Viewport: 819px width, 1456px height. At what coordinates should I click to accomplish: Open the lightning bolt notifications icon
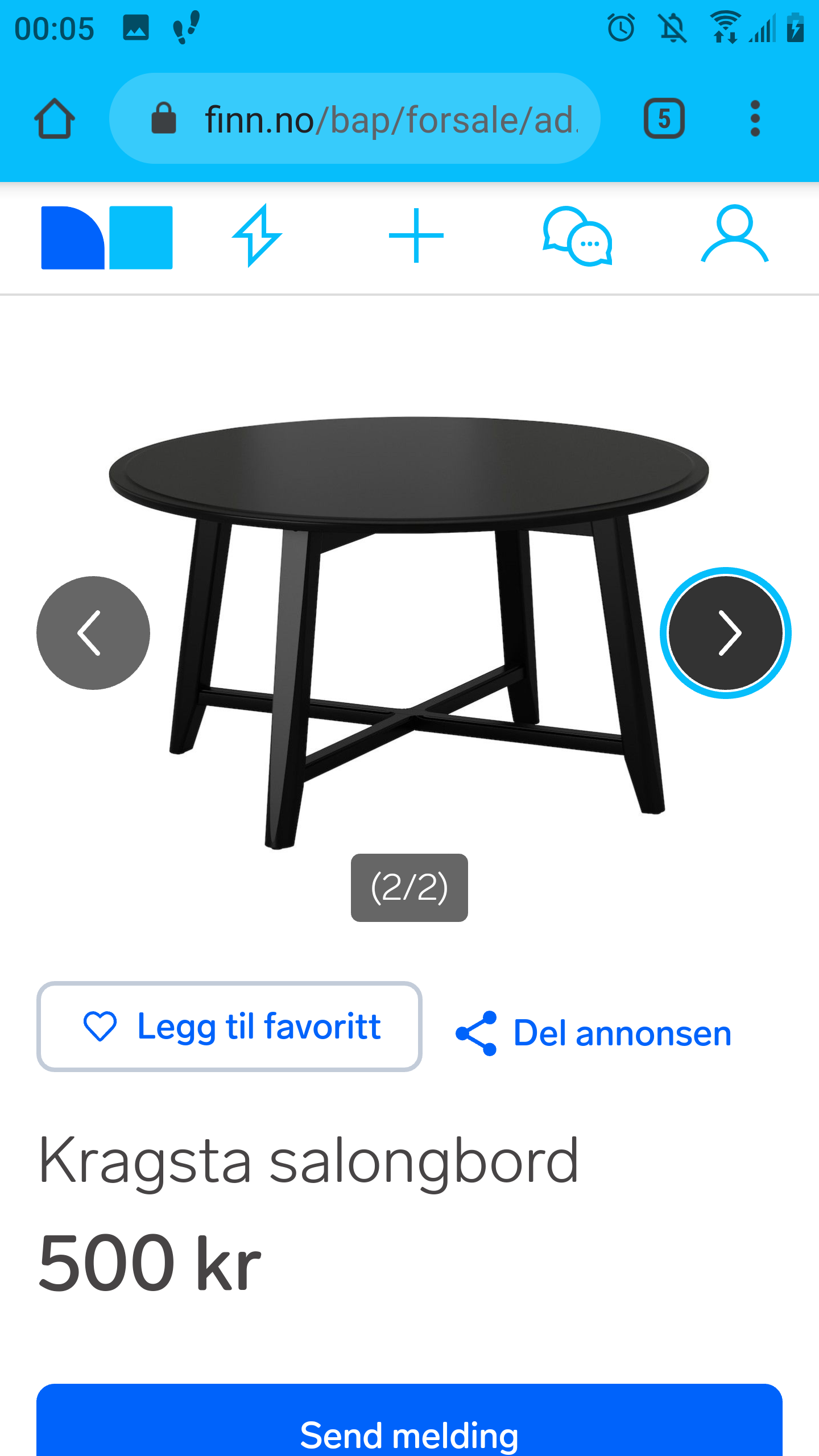[257, 235]
